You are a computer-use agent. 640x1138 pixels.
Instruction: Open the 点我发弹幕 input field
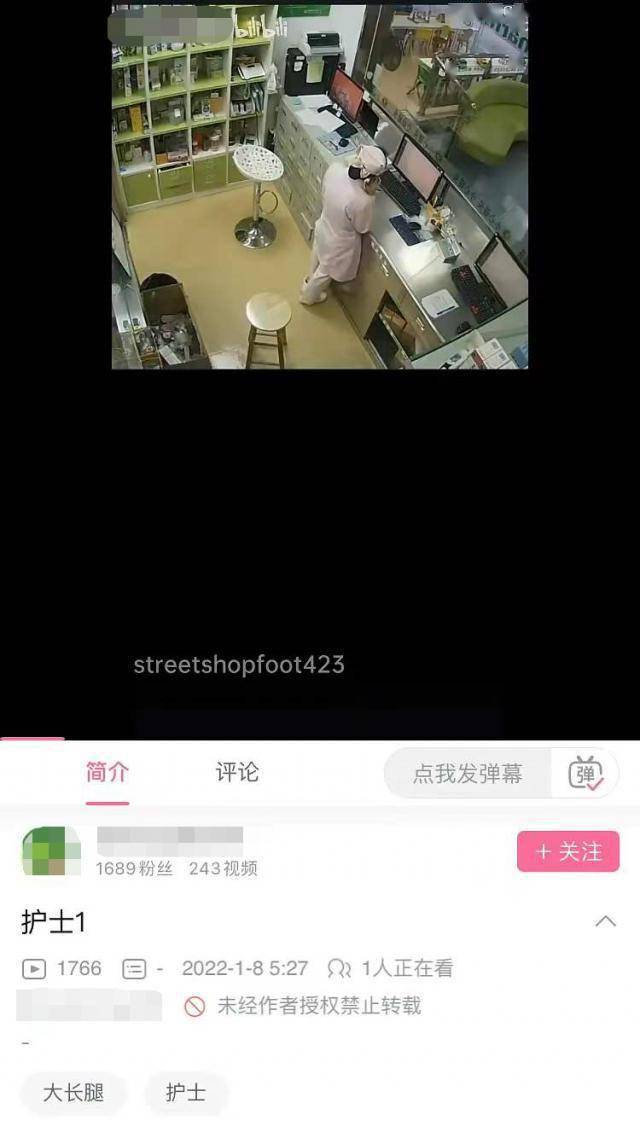[468, 774]
